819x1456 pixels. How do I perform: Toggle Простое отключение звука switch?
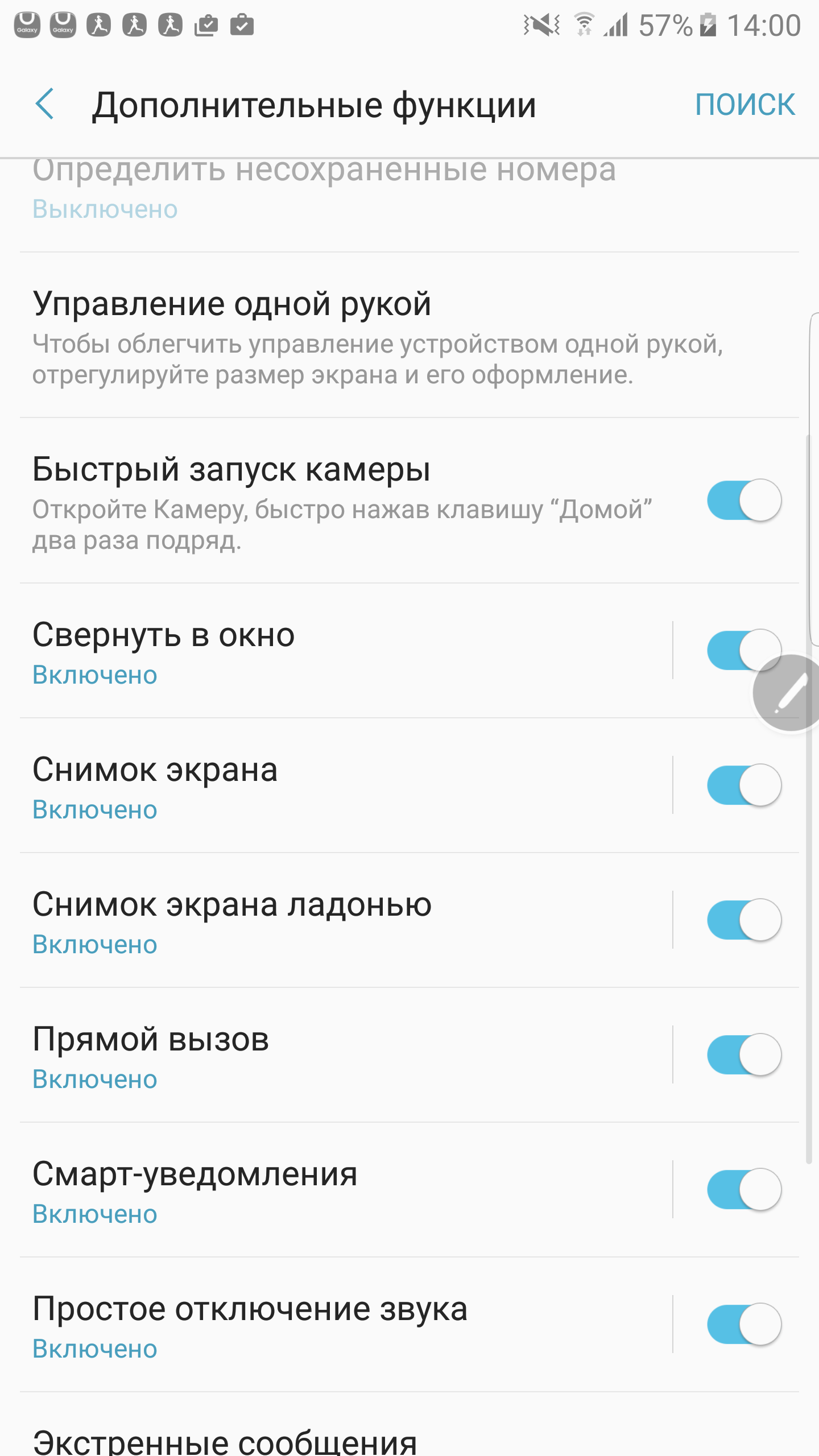pos(744,1325)
